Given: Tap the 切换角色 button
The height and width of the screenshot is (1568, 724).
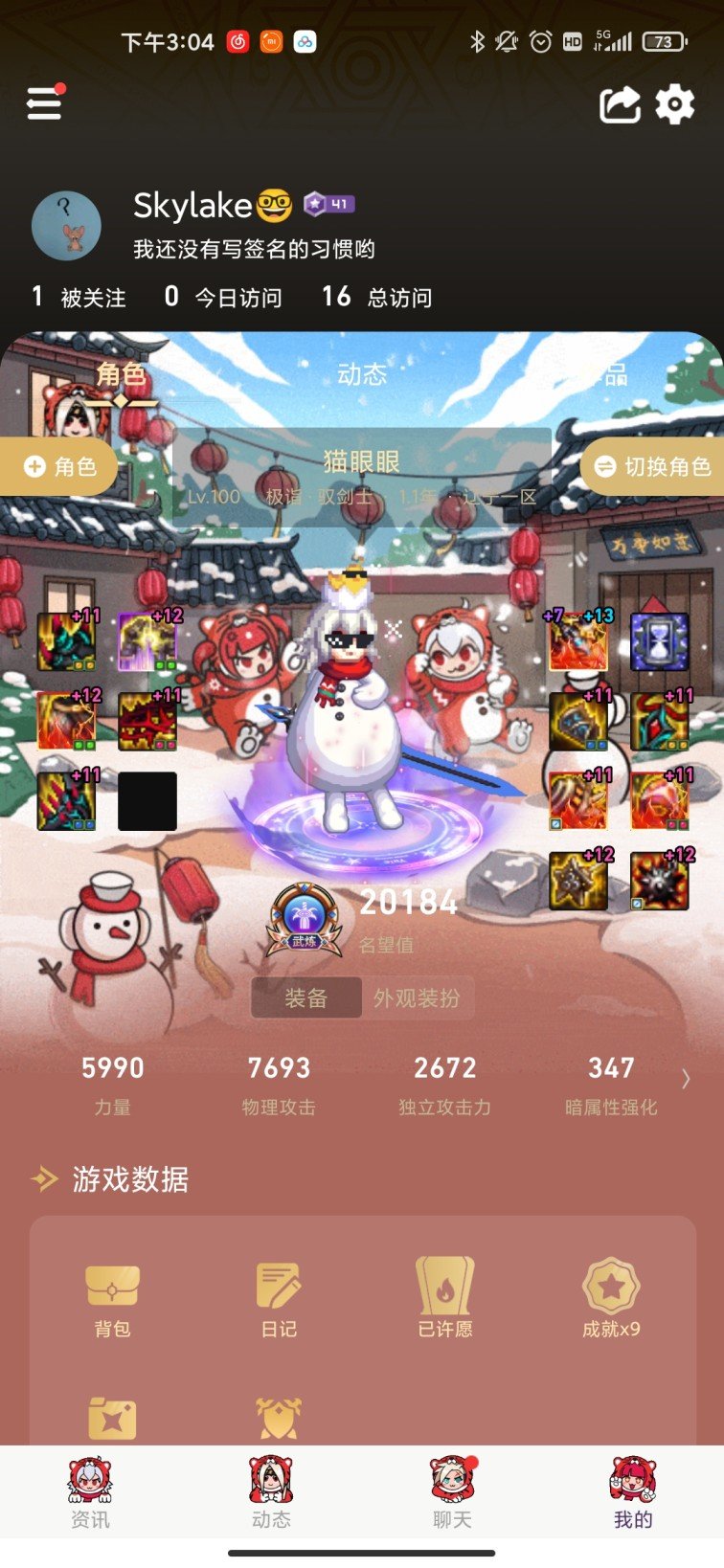Looking at the screenshot, I should pos(654,466).
